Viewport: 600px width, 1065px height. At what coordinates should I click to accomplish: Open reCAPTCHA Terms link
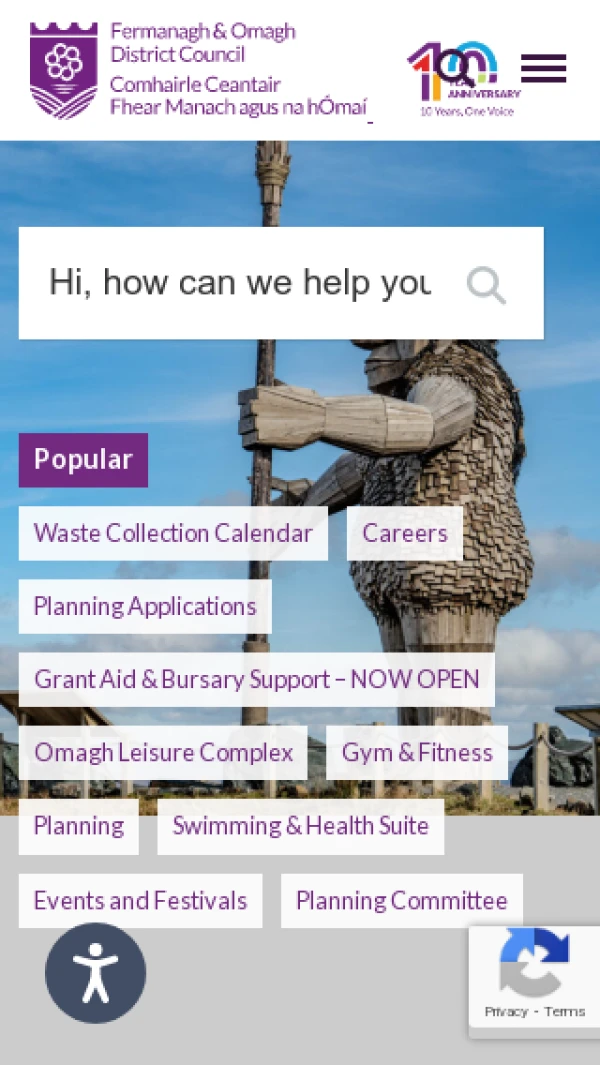point(565,1011)
